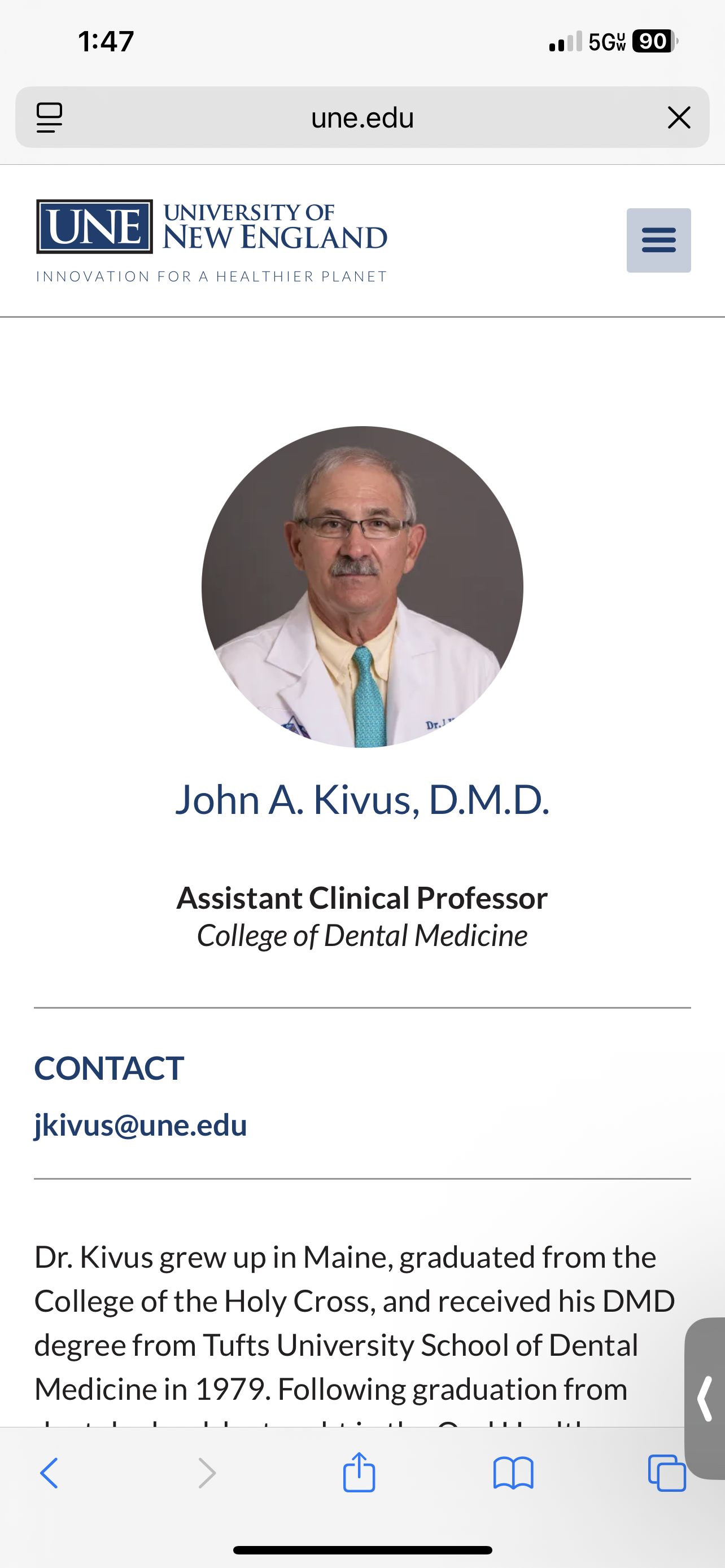
Task: Open the hamburger navigation menu
Action: [658, 240]
